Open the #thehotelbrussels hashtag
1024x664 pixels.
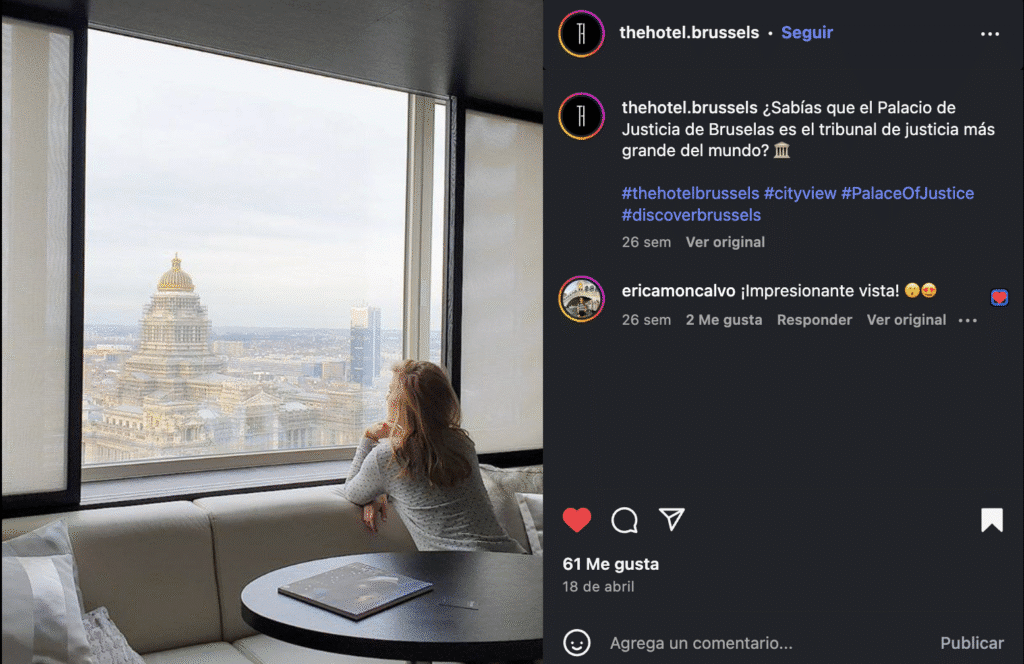tap(689, 193)
